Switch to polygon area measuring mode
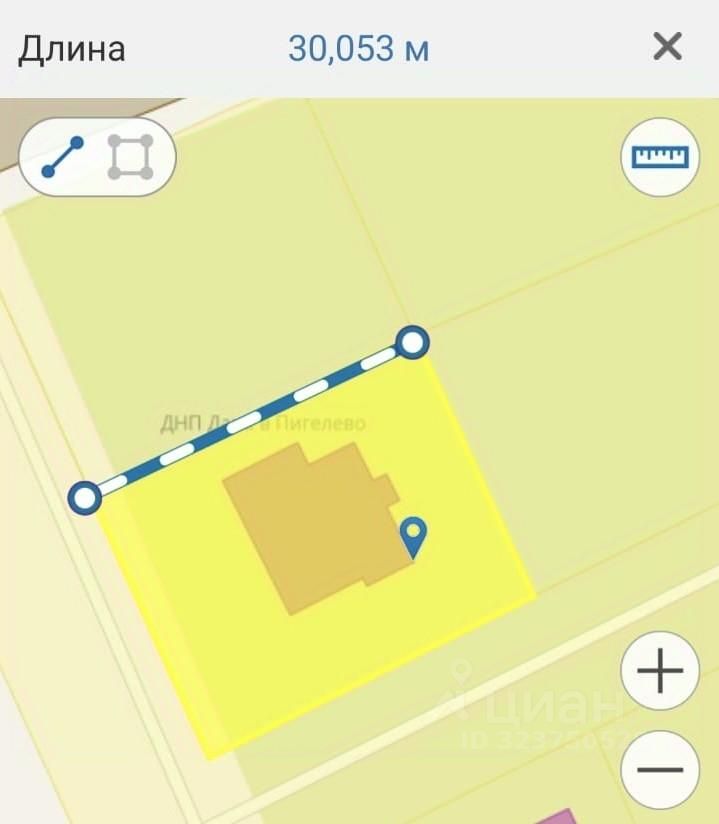The height and width of the screenshot is (824, 719). pos(131,158)
